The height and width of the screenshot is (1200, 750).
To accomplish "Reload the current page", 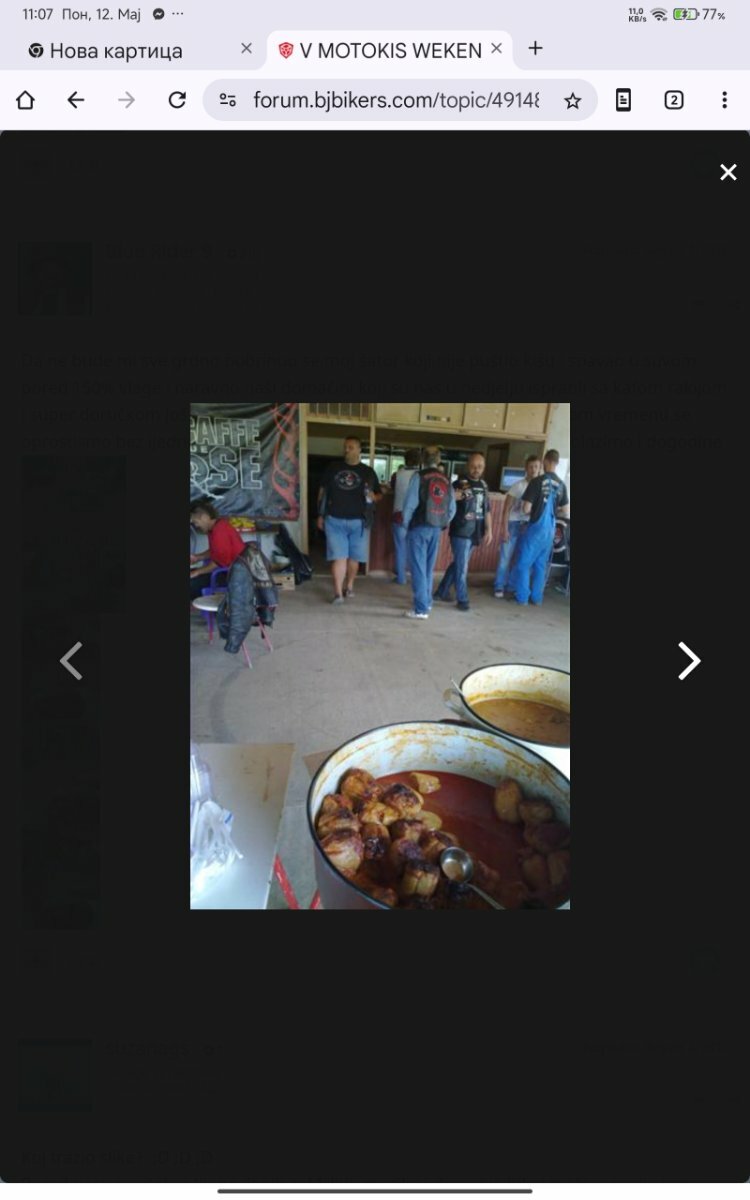I will 177,100.
